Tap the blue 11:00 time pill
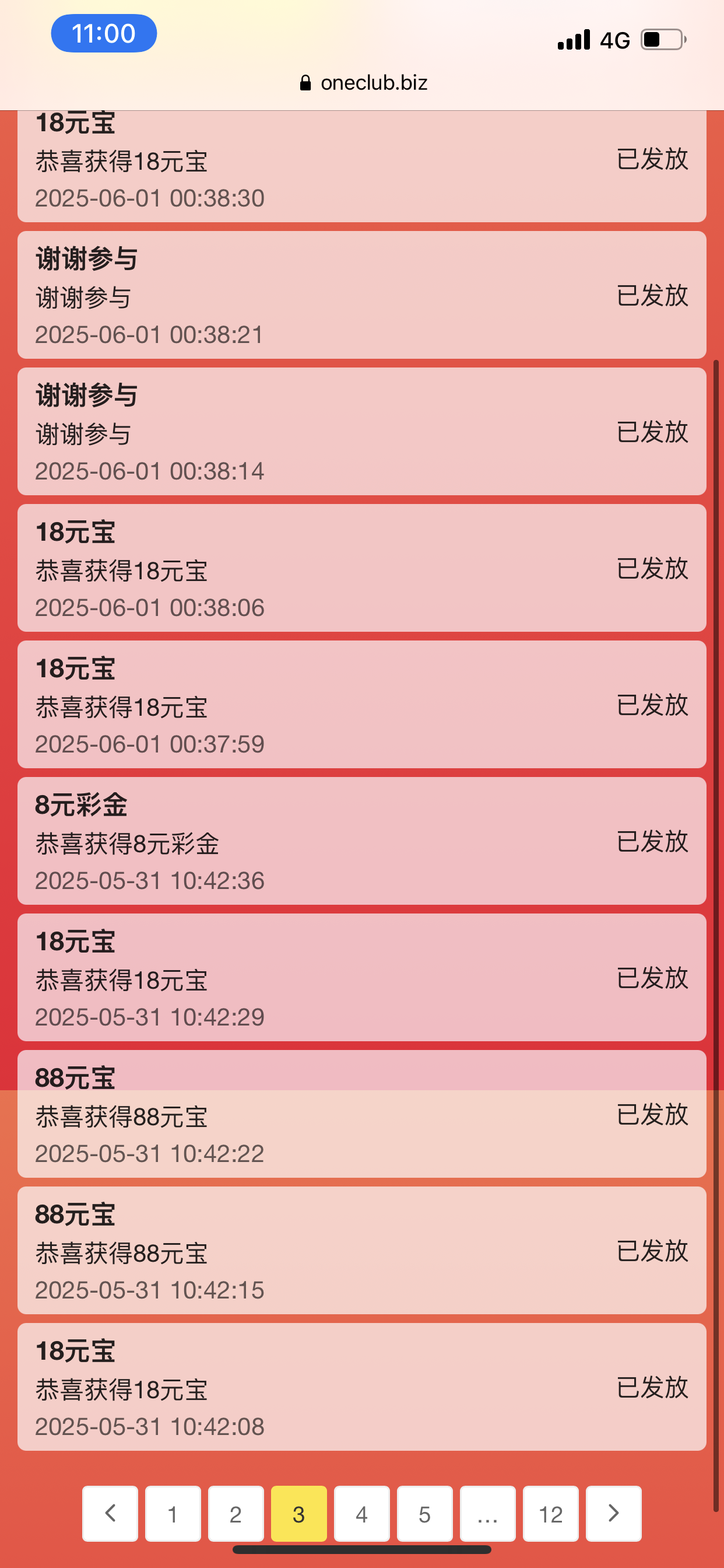The image size is (724, 1568). [103, 33]
